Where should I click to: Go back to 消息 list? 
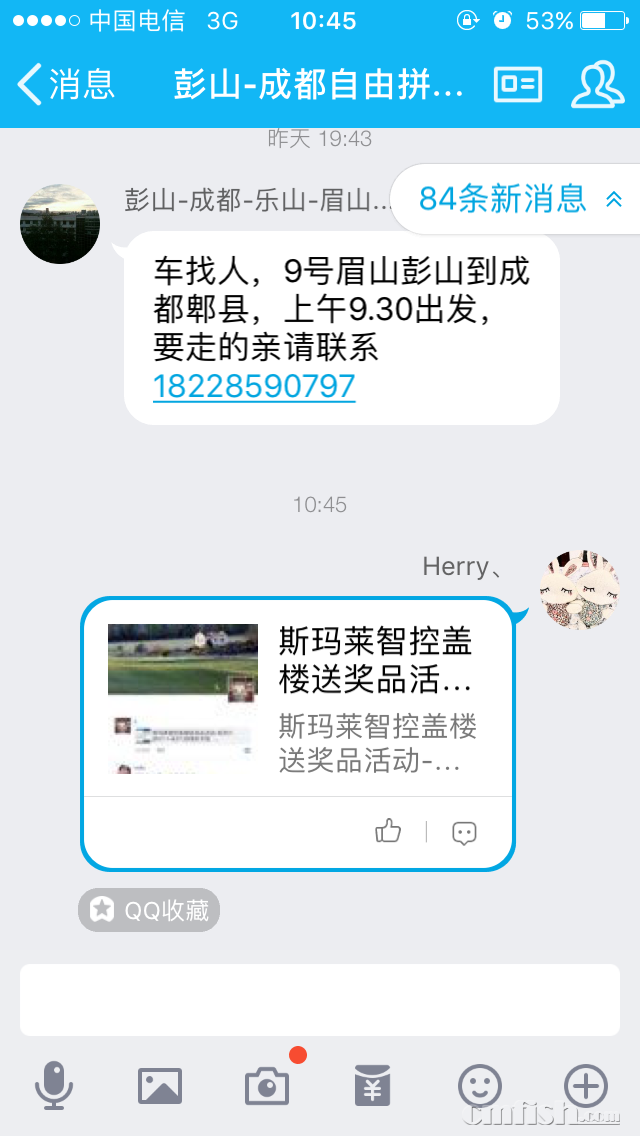click(x=66, y=84)
